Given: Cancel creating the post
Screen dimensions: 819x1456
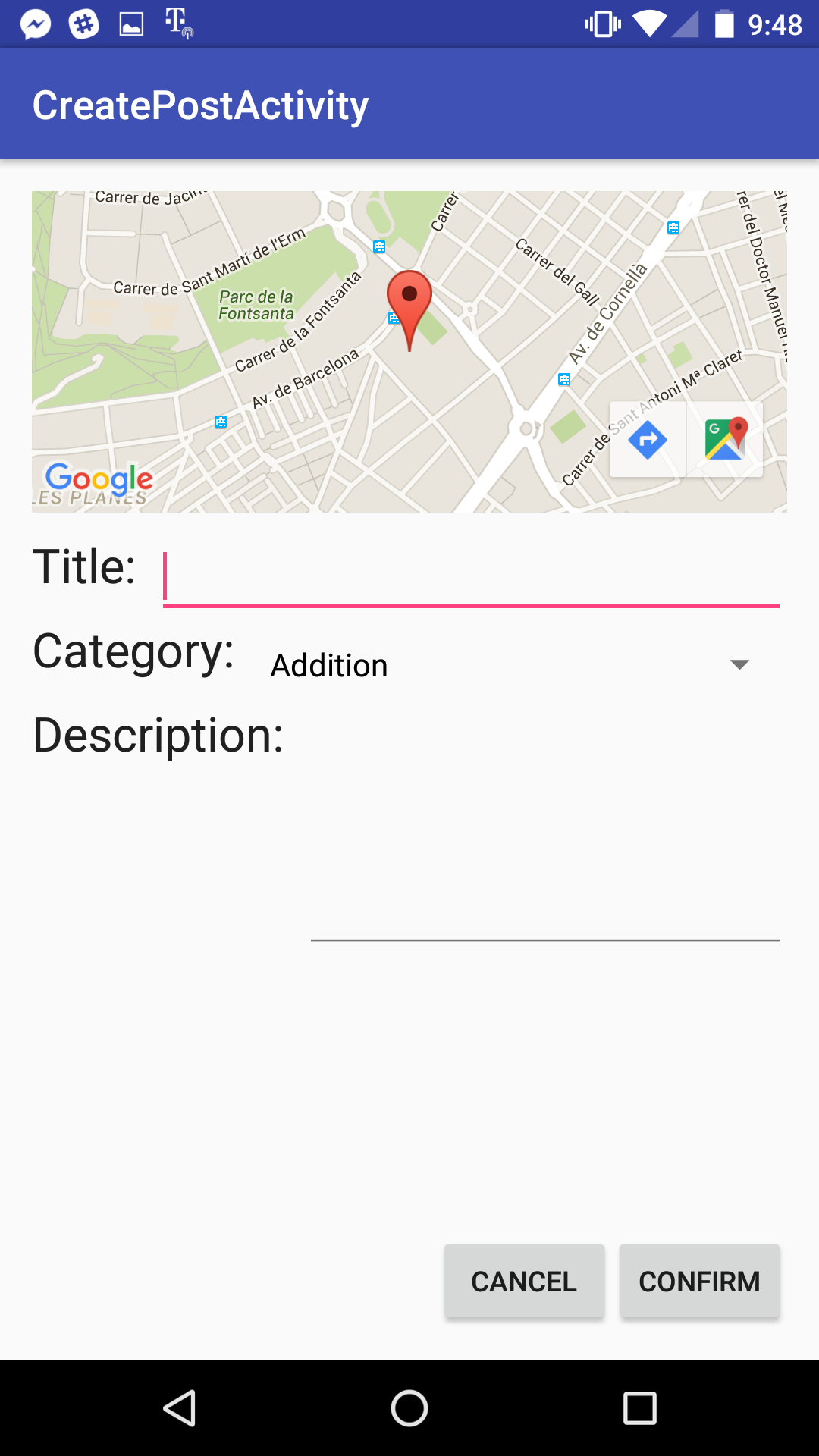Looking at the screenshot, I should point(524,1282).
